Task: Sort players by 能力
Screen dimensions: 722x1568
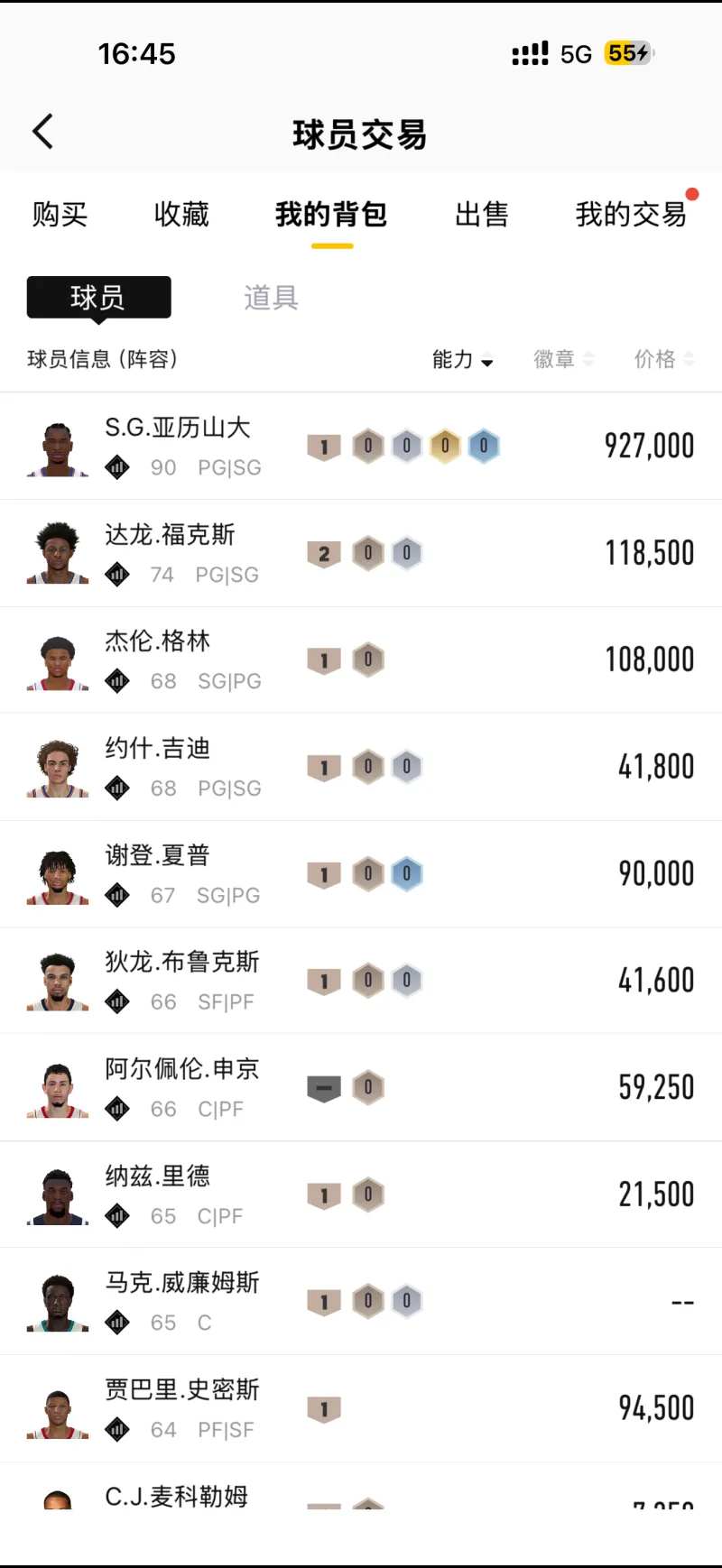Action: coord(462,359)
